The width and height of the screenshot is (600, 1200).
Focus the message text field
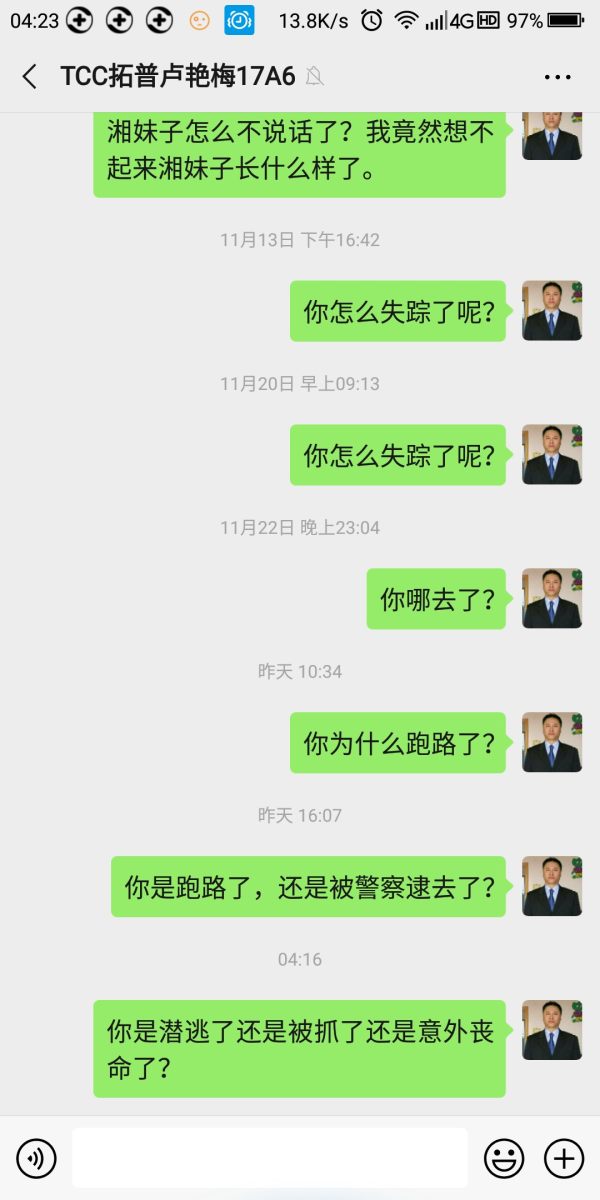(x=270, y=1158)
